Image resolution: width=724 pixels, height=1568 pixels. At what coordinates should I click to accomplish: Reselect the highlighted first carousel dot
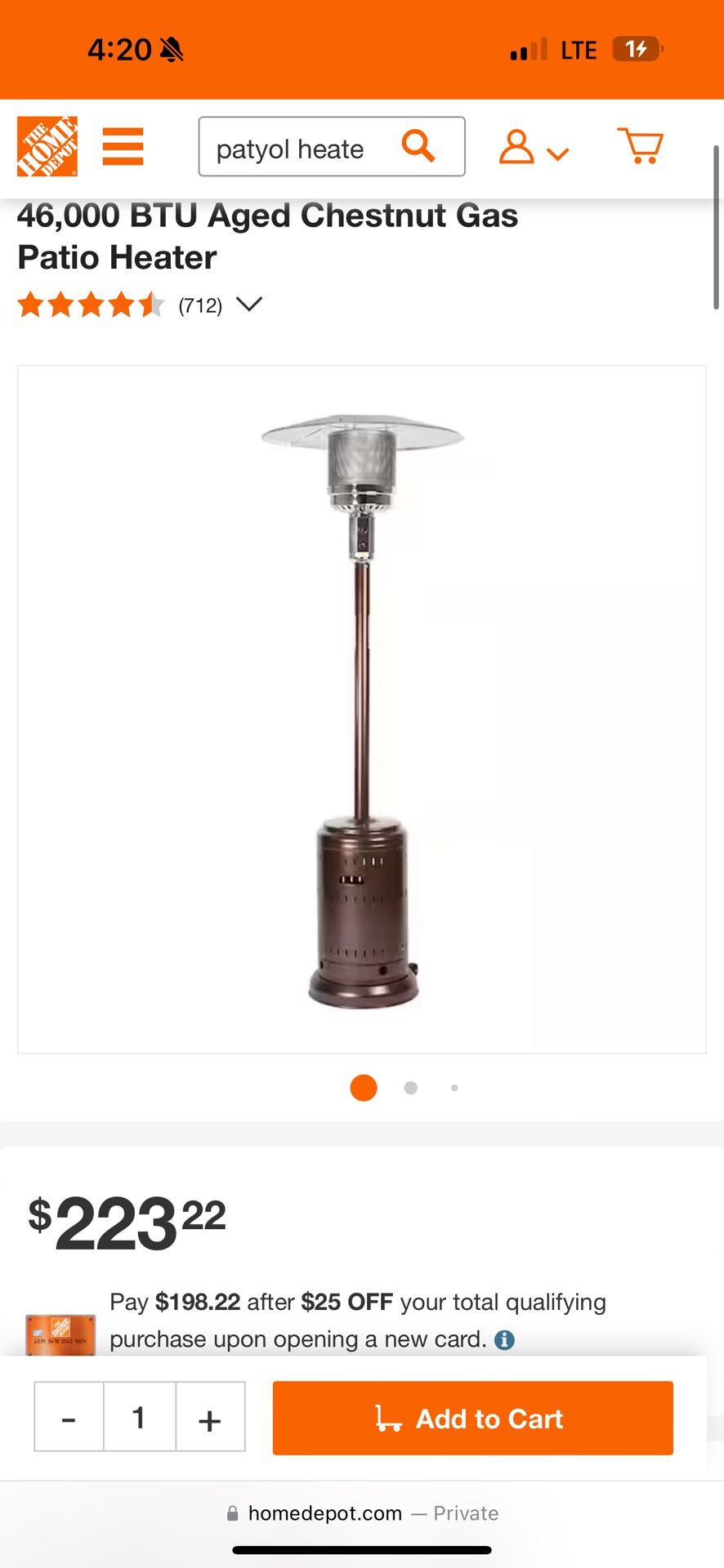363,1087
